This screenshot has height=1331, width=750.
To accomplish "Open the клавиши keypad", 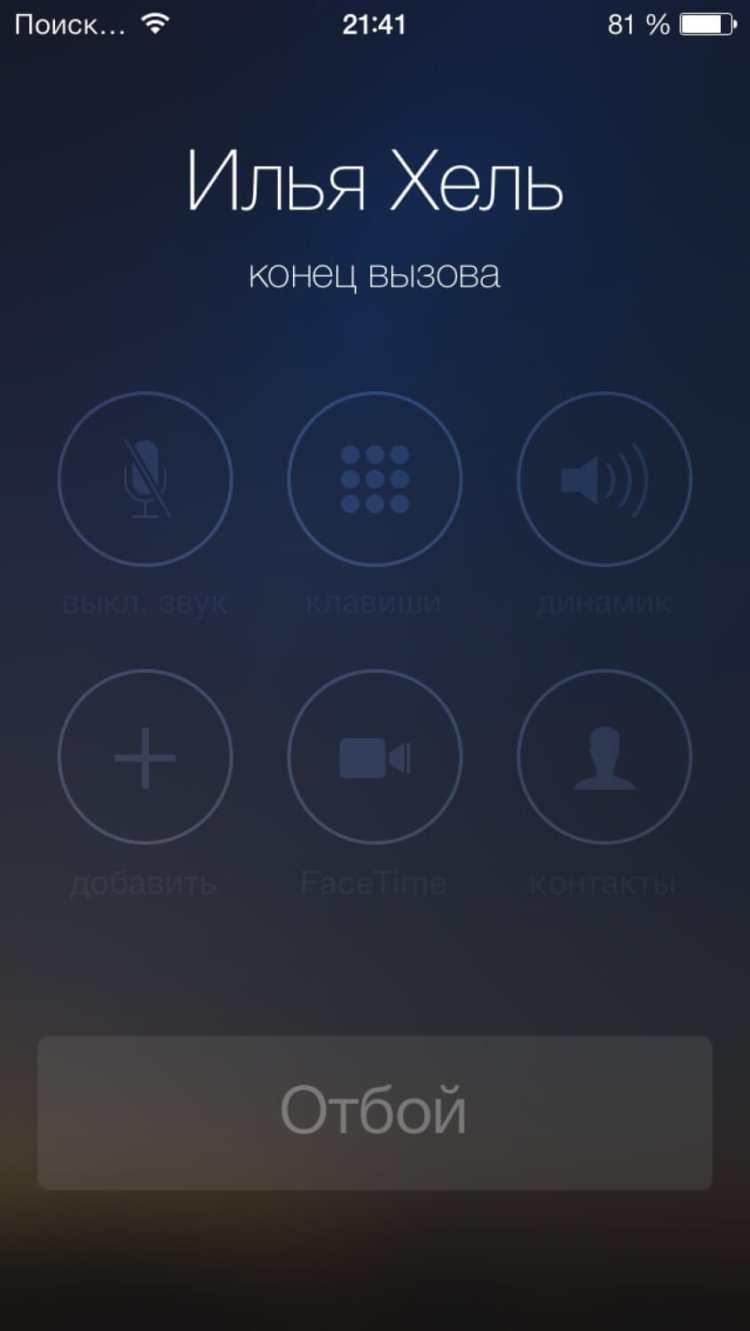I will click(x=375, y=479).
